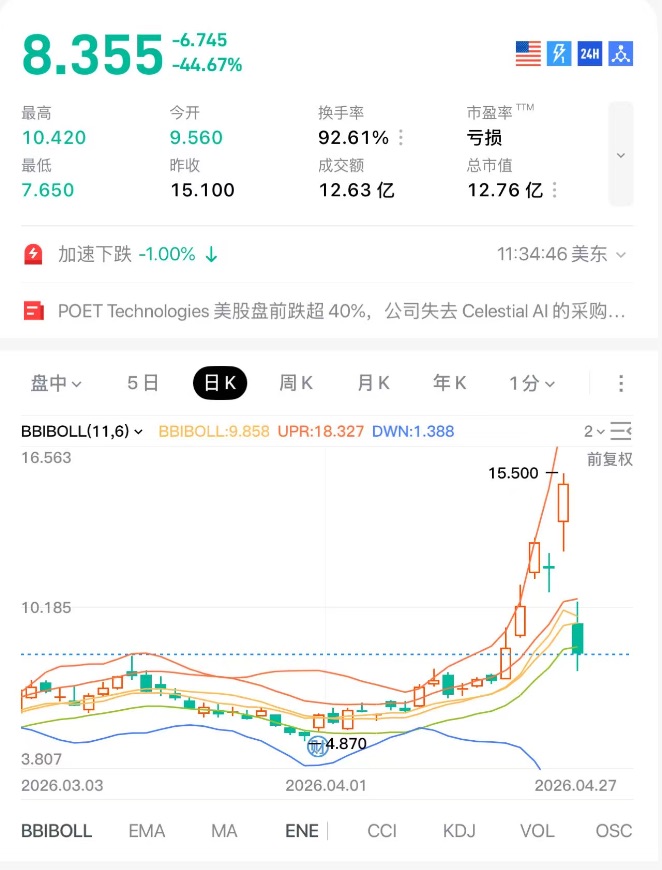Switch indicator to VOL
662x870 pixels.
537,831
